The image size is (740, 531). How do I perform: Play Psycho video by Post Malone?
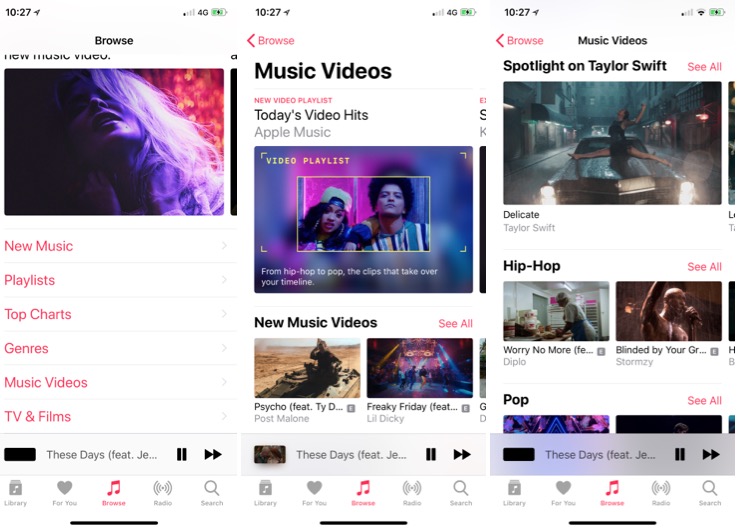307,368
